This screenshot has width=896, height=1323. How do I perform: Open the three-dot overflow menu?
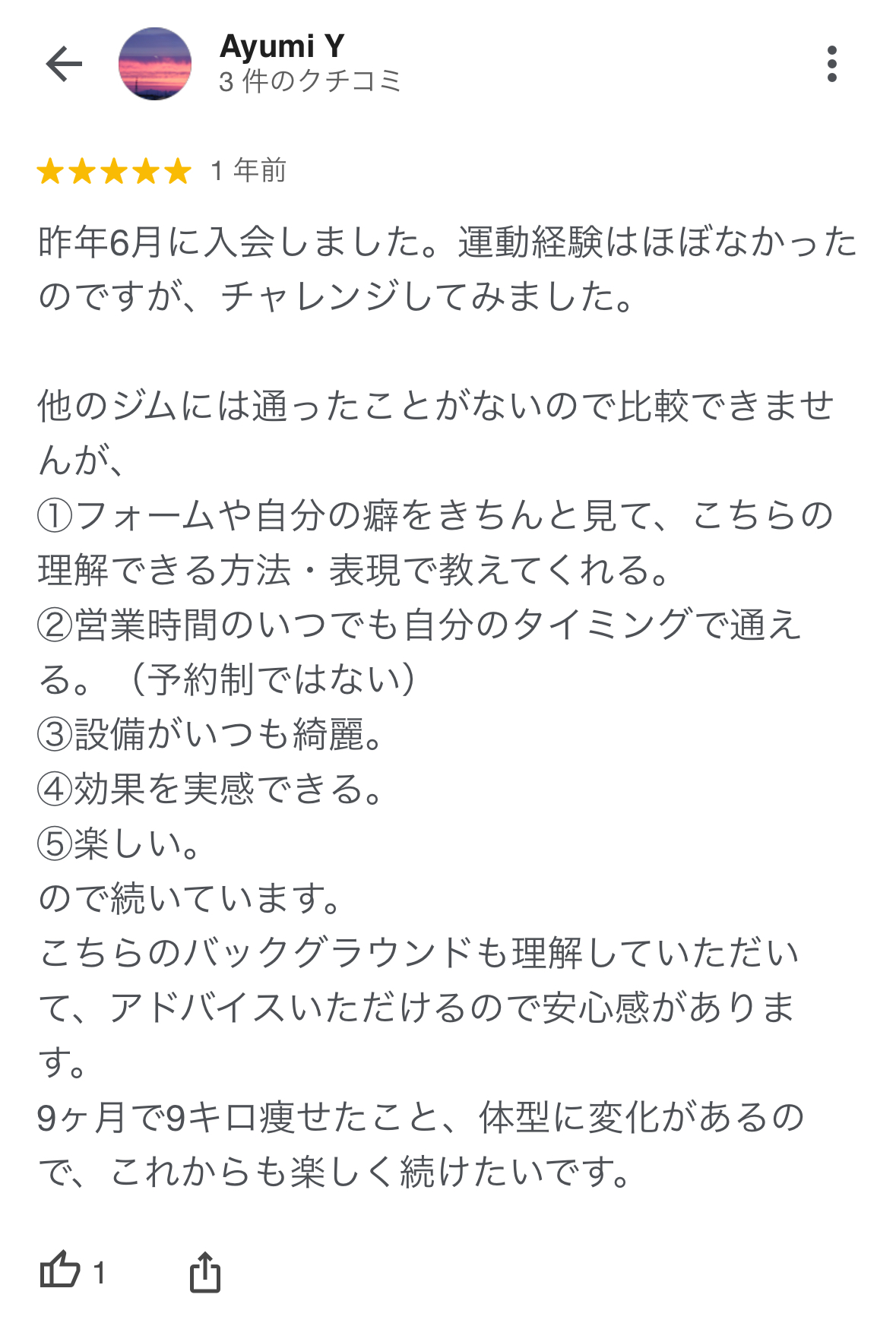[831, 64]
